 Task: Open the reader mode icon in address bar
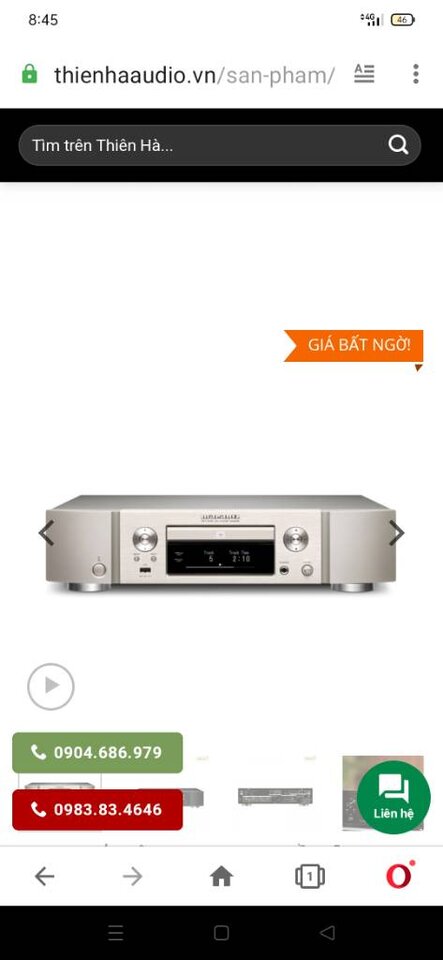pos(364,74)
